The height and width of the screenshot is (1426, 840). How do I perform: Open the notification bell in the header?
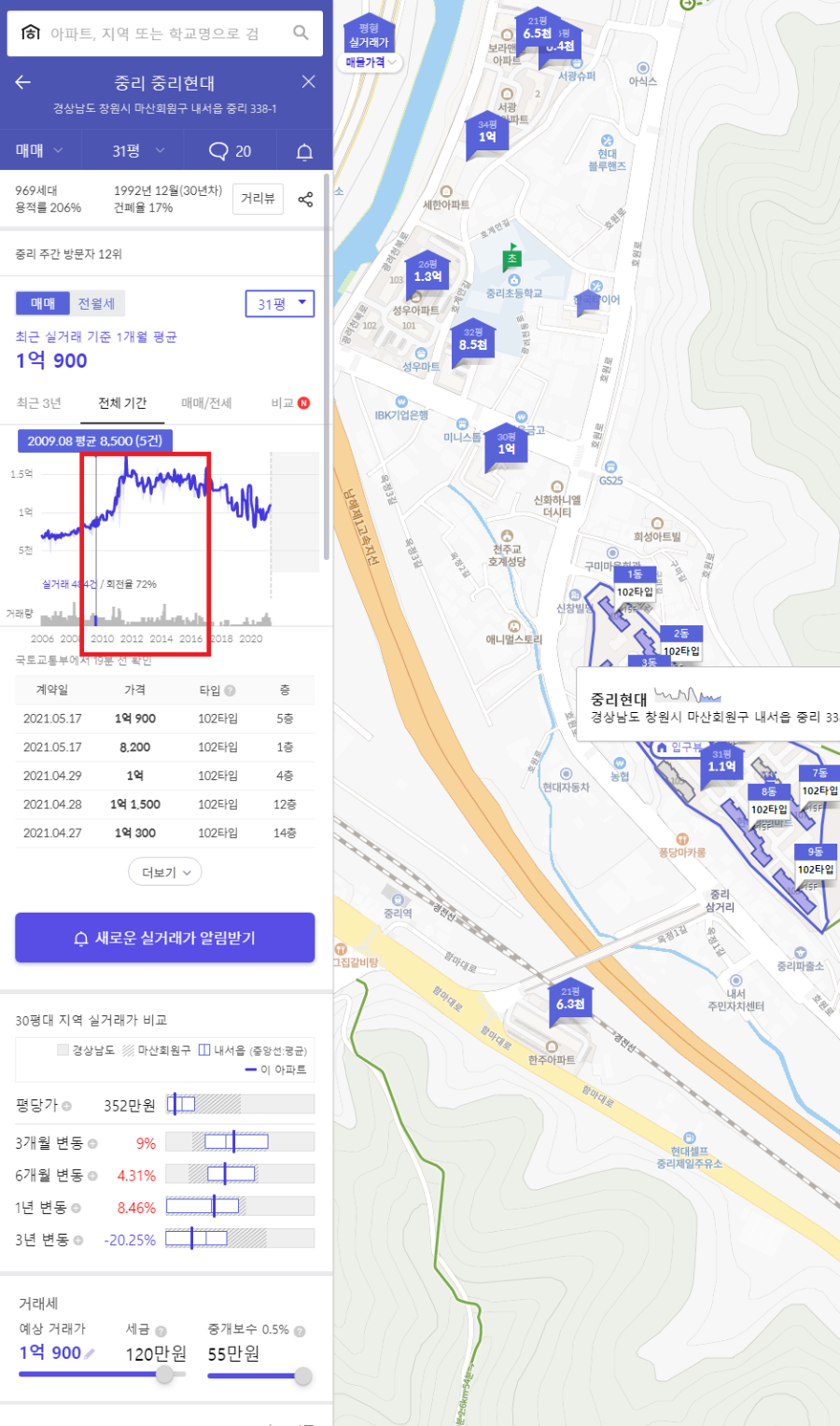pos(304,151)
